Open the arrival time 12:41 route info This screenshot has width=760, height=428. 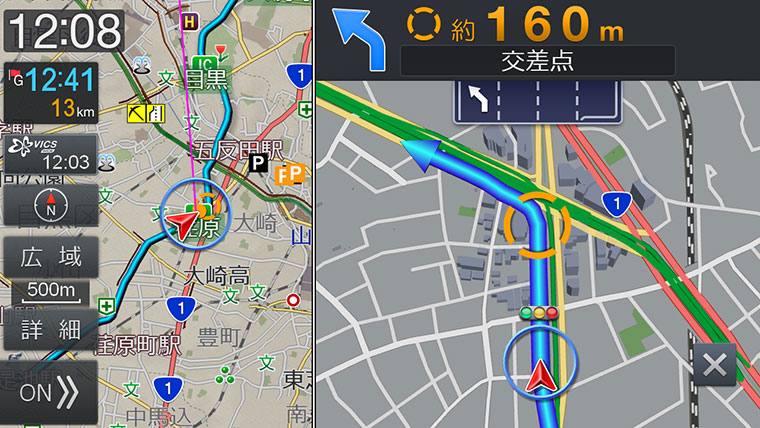click(51, 92)
